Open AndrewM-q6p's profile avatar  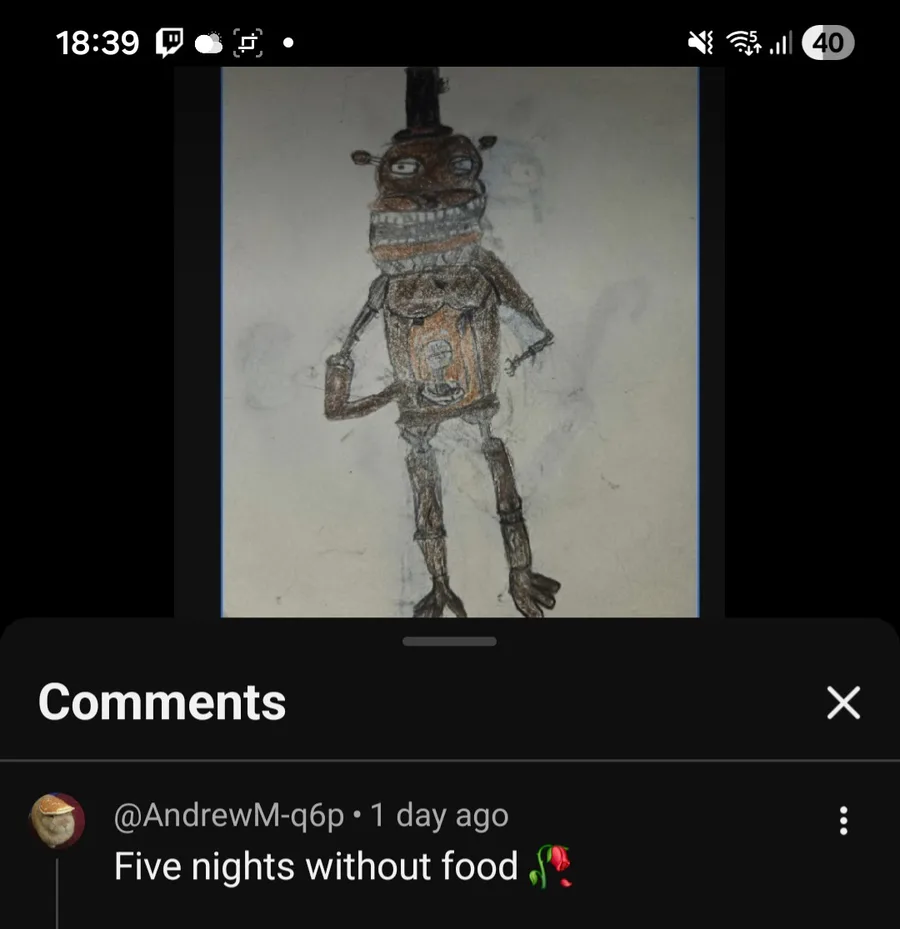(57, 821)
